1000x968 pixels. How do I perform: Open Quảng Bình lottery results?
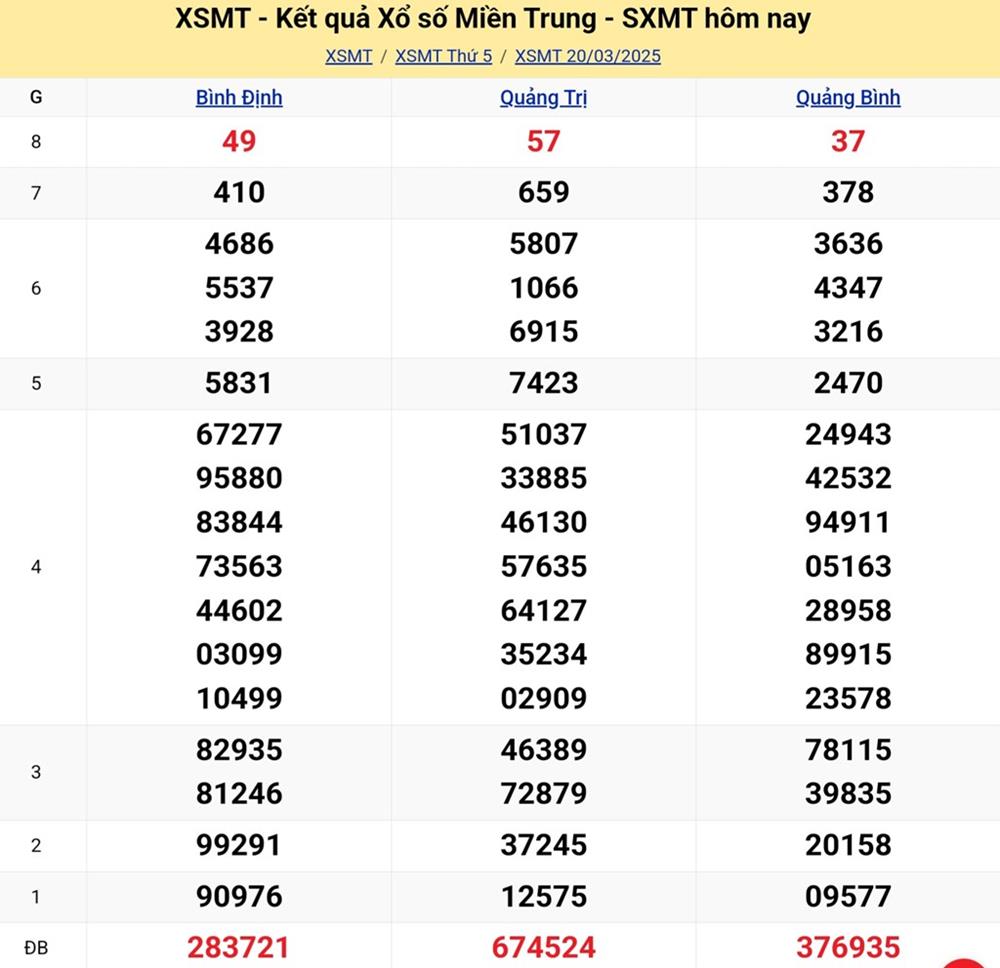848,97
